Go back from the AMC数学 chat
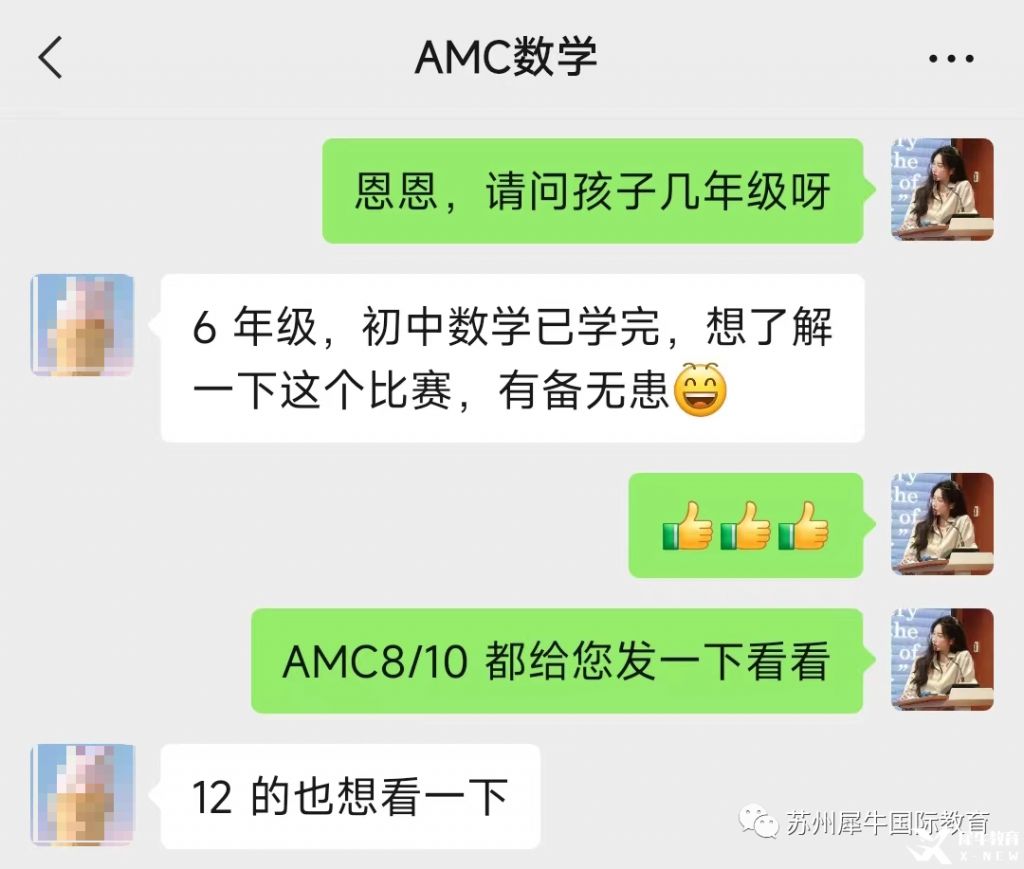The height and width of the screenshot is (869, 1024). [x=51, y=58]
